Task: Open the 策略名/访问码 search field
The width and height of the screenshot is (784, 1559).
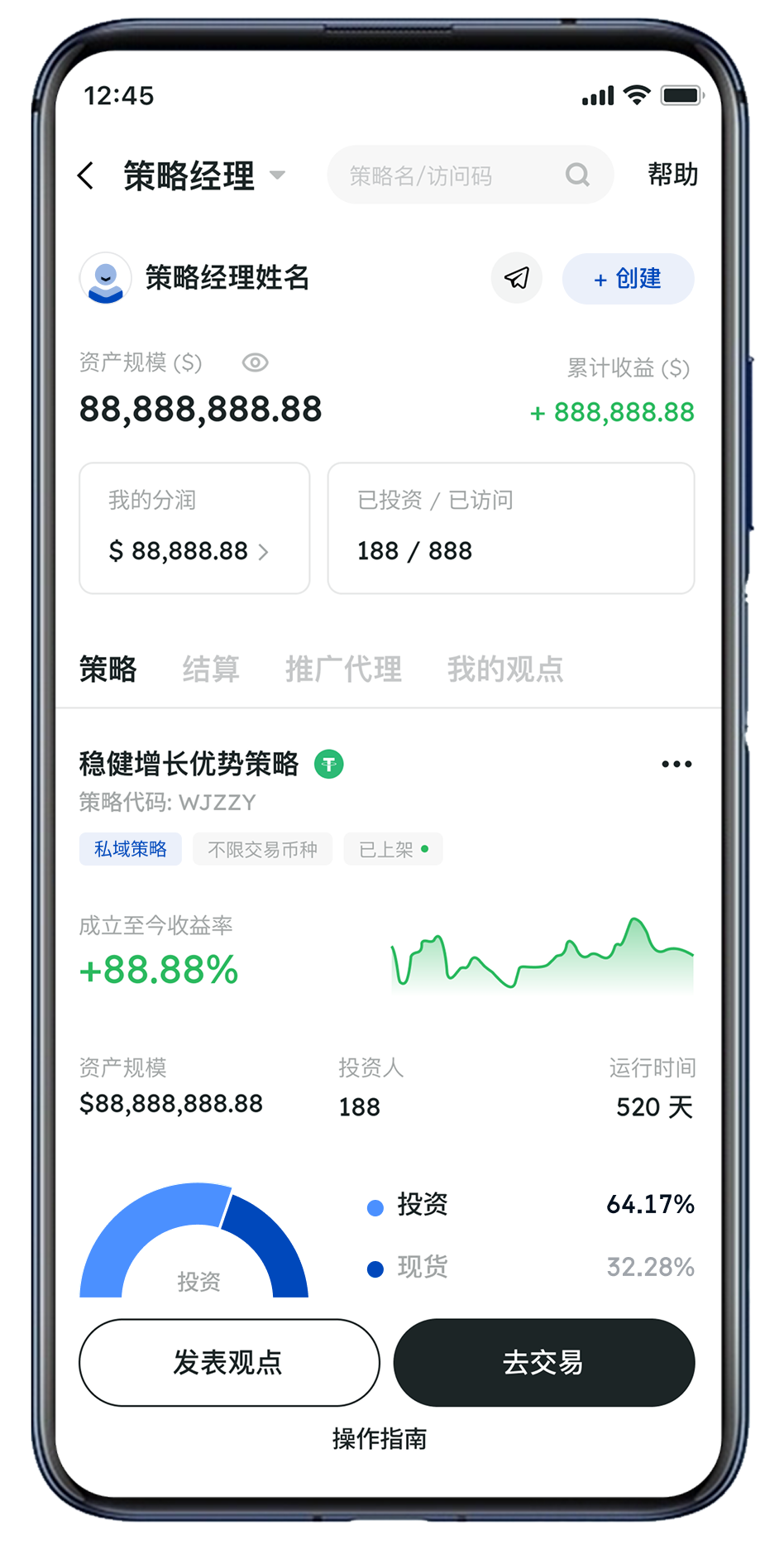Action: click(x=455, y=175)
